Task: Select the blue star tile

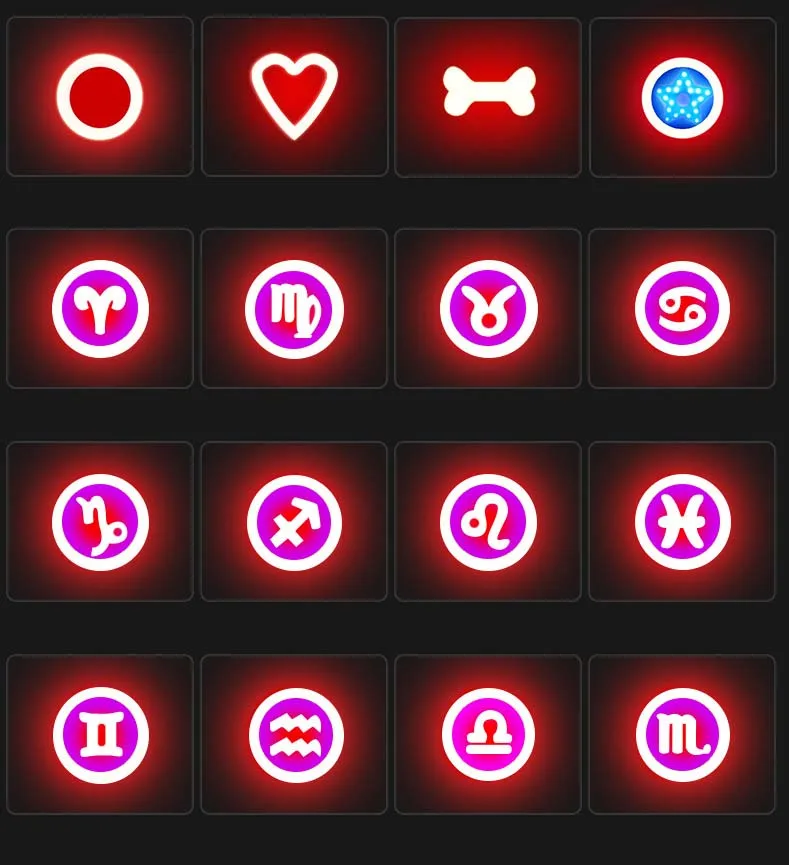Action: pos(683,97)
